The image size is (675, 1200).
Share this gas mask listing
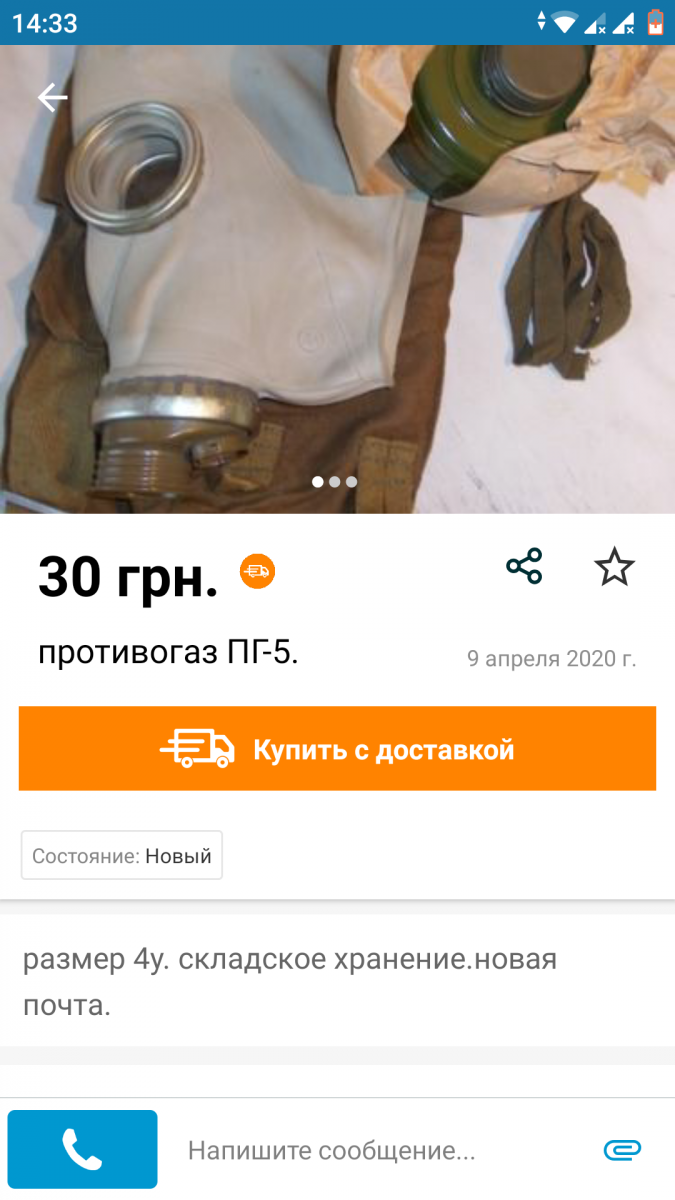pos(524,566)
